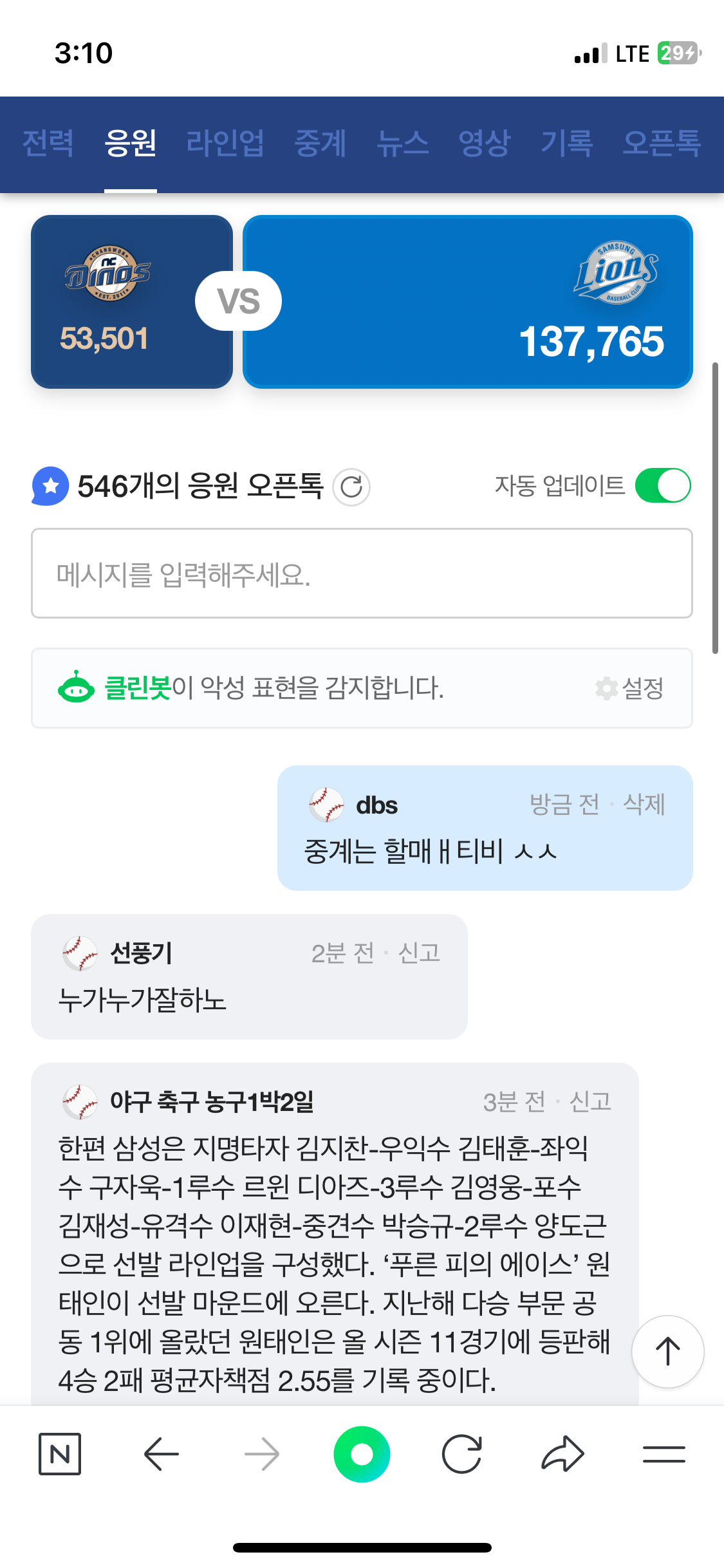Open 클린봇 설정
Screen dimensions: 724x1568
630,688
